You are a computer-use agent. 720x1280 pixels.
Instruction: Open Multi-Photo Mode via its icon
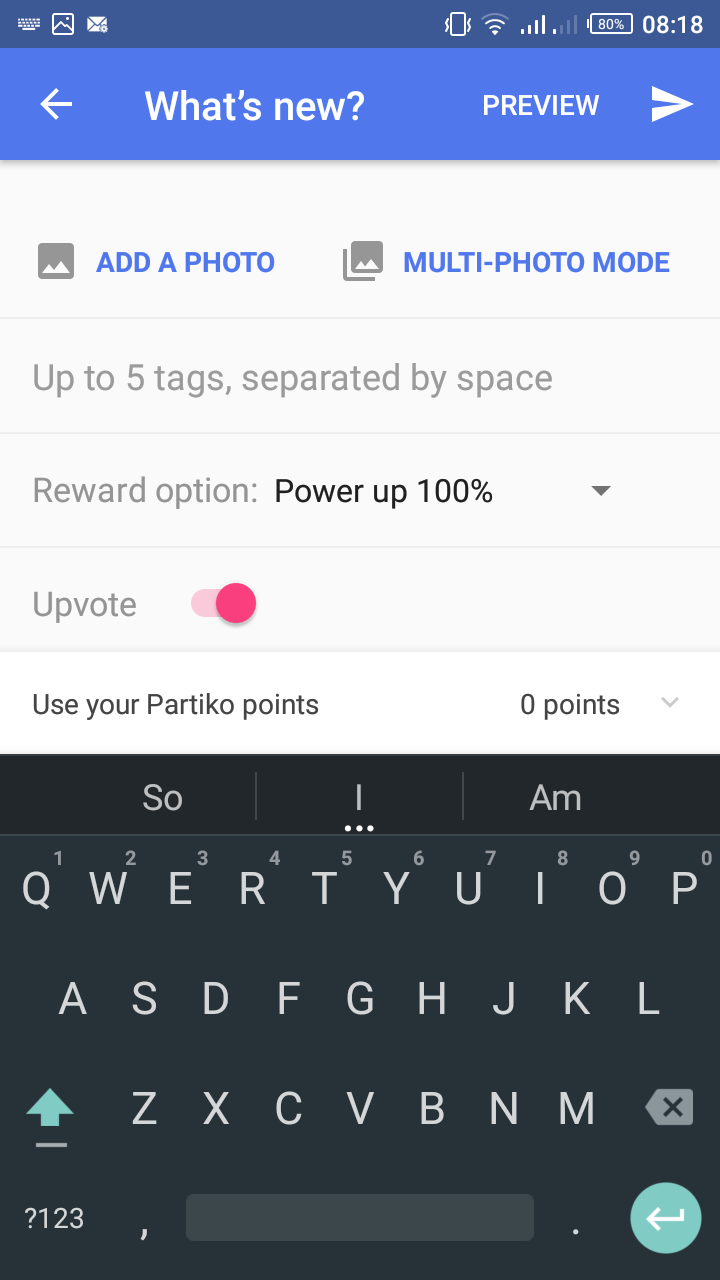(363, 261)
